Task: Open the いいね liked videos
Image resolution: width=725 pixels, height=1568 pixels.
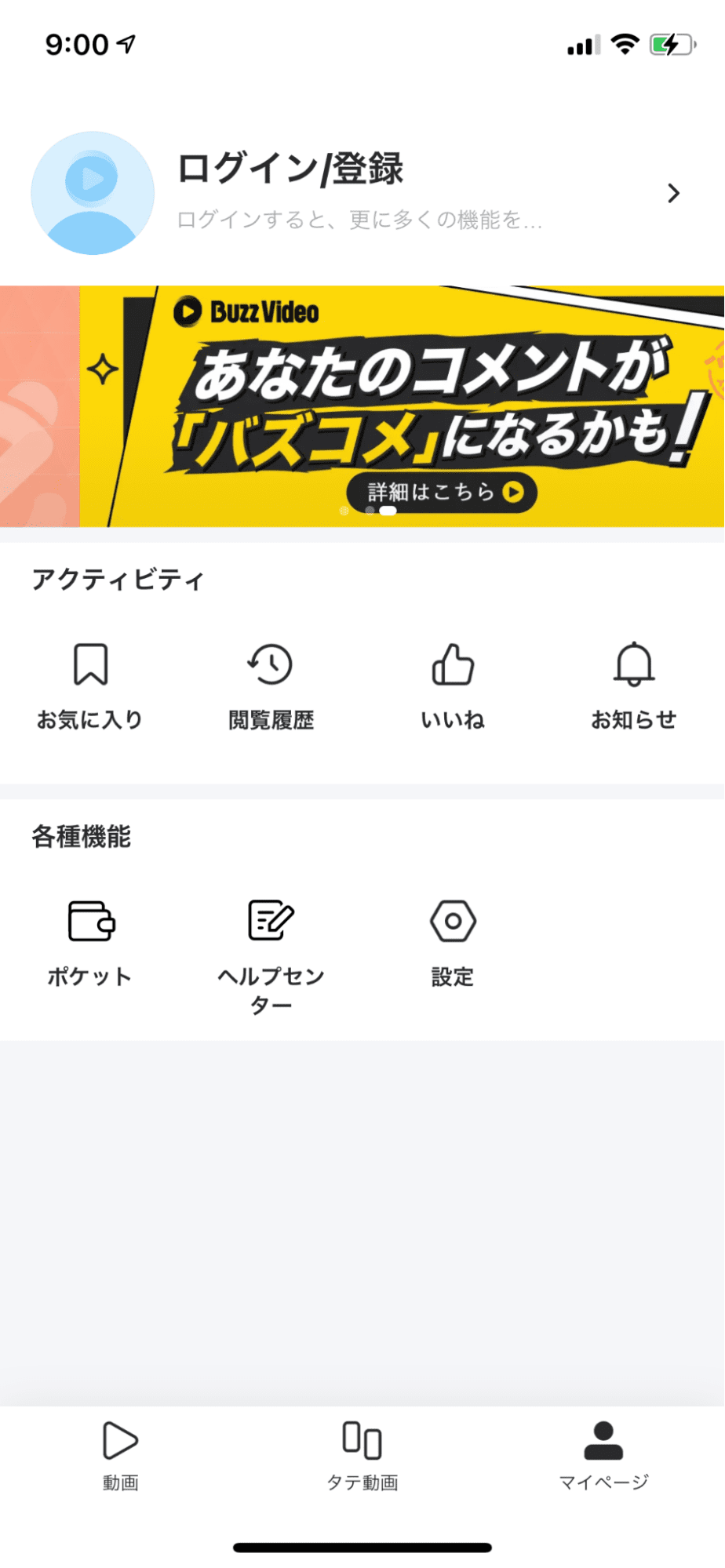Action: [x=453, y=684]
